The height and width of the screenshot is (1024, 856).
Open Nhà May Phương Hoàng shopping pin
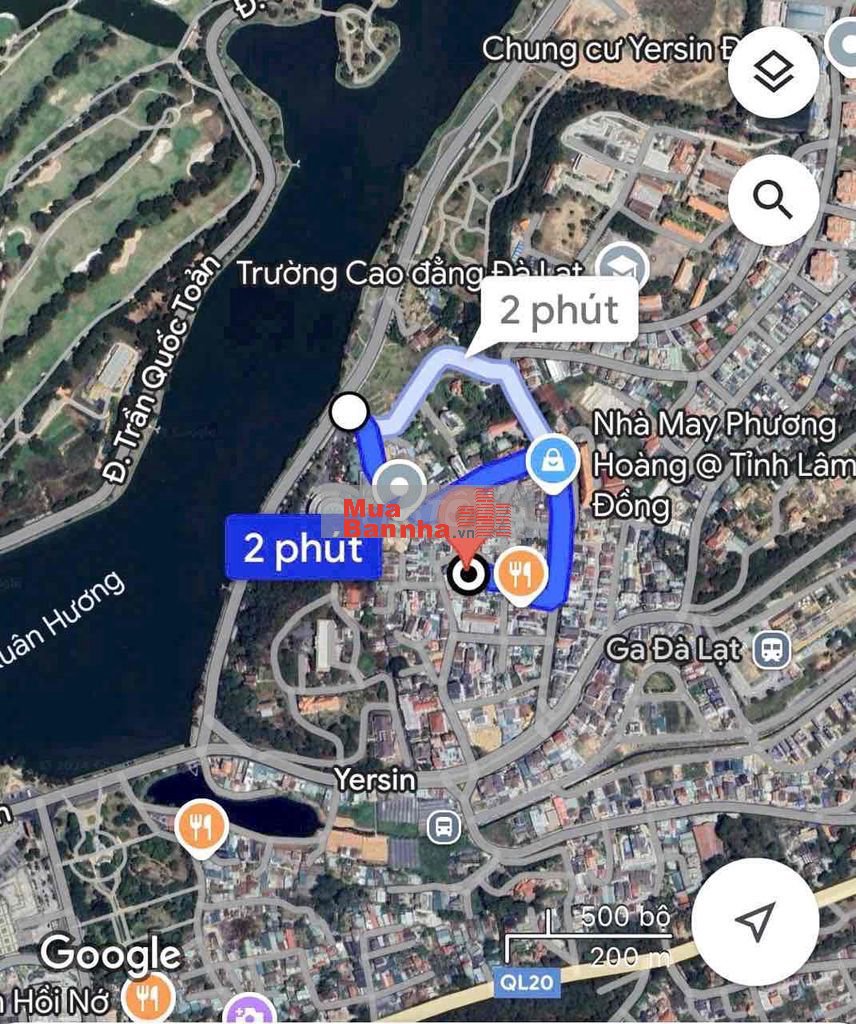(553, 461)
